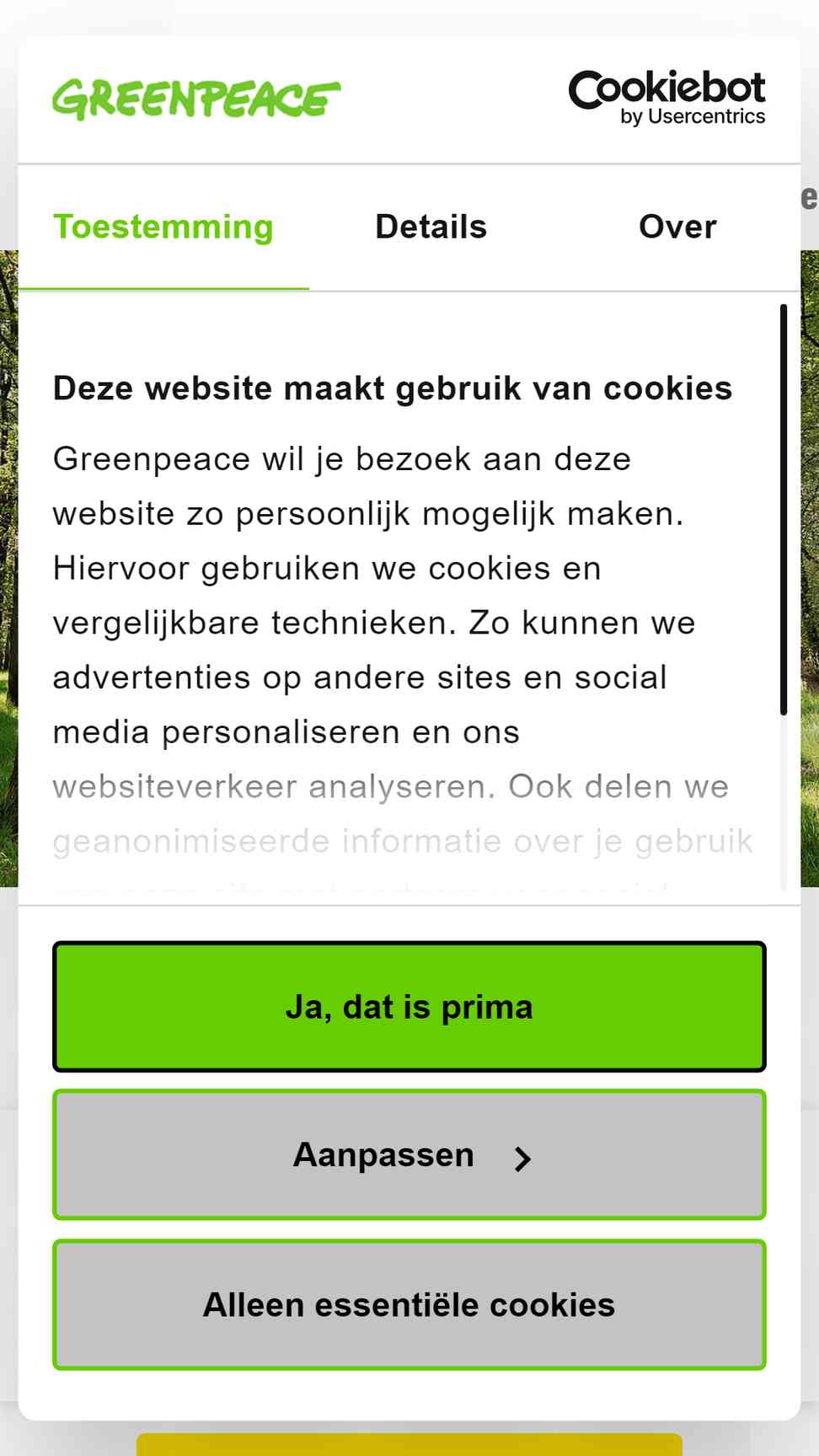
Task: Select the Toestemming tab
Action: click(x=163, y=227)
